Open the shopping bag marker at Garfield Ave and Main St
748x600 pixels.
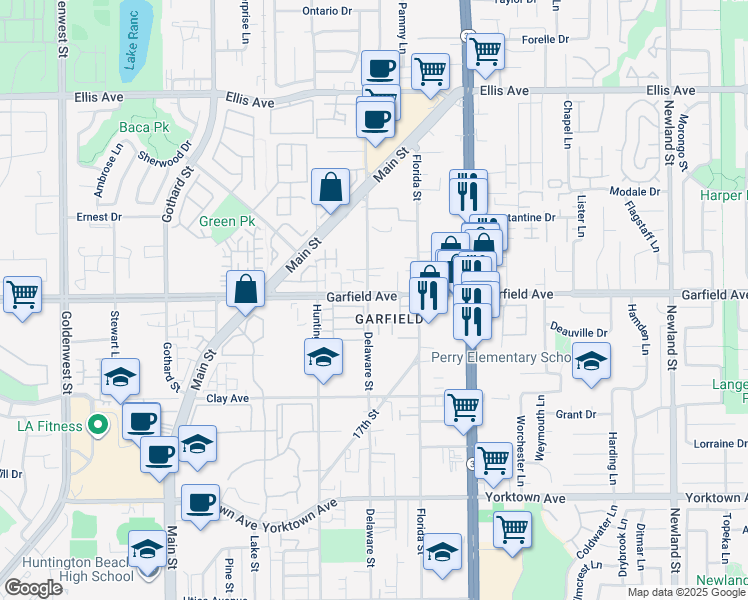tap(246, 290)
